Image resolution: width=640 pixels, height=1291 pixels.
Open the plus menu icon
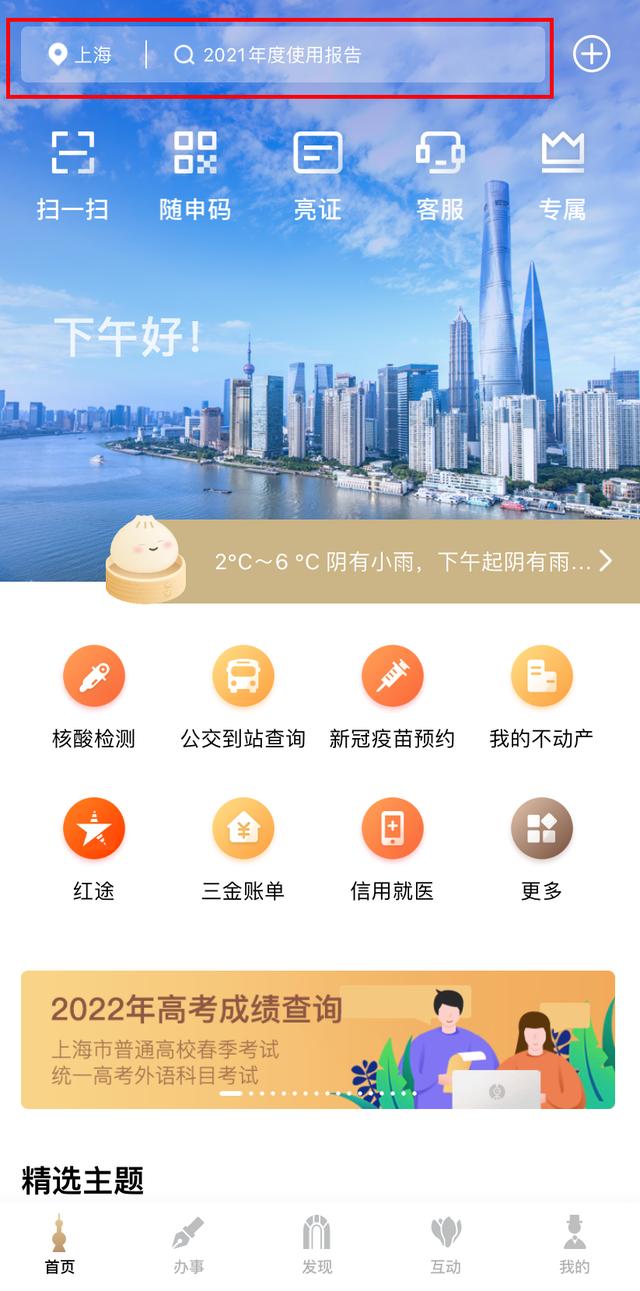coord(591,54)
